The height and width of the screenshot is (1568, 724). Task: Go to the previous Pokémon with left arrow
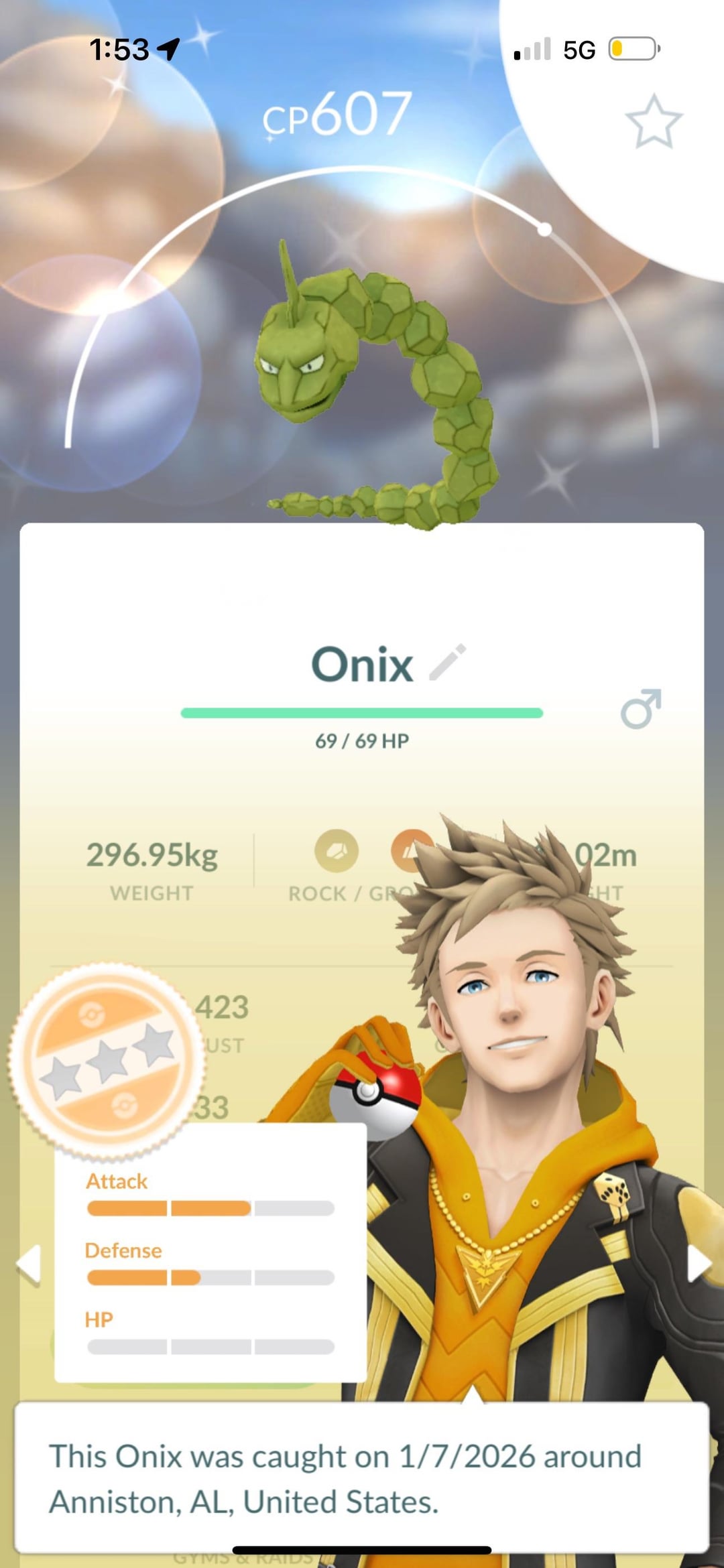(29, 1265)
